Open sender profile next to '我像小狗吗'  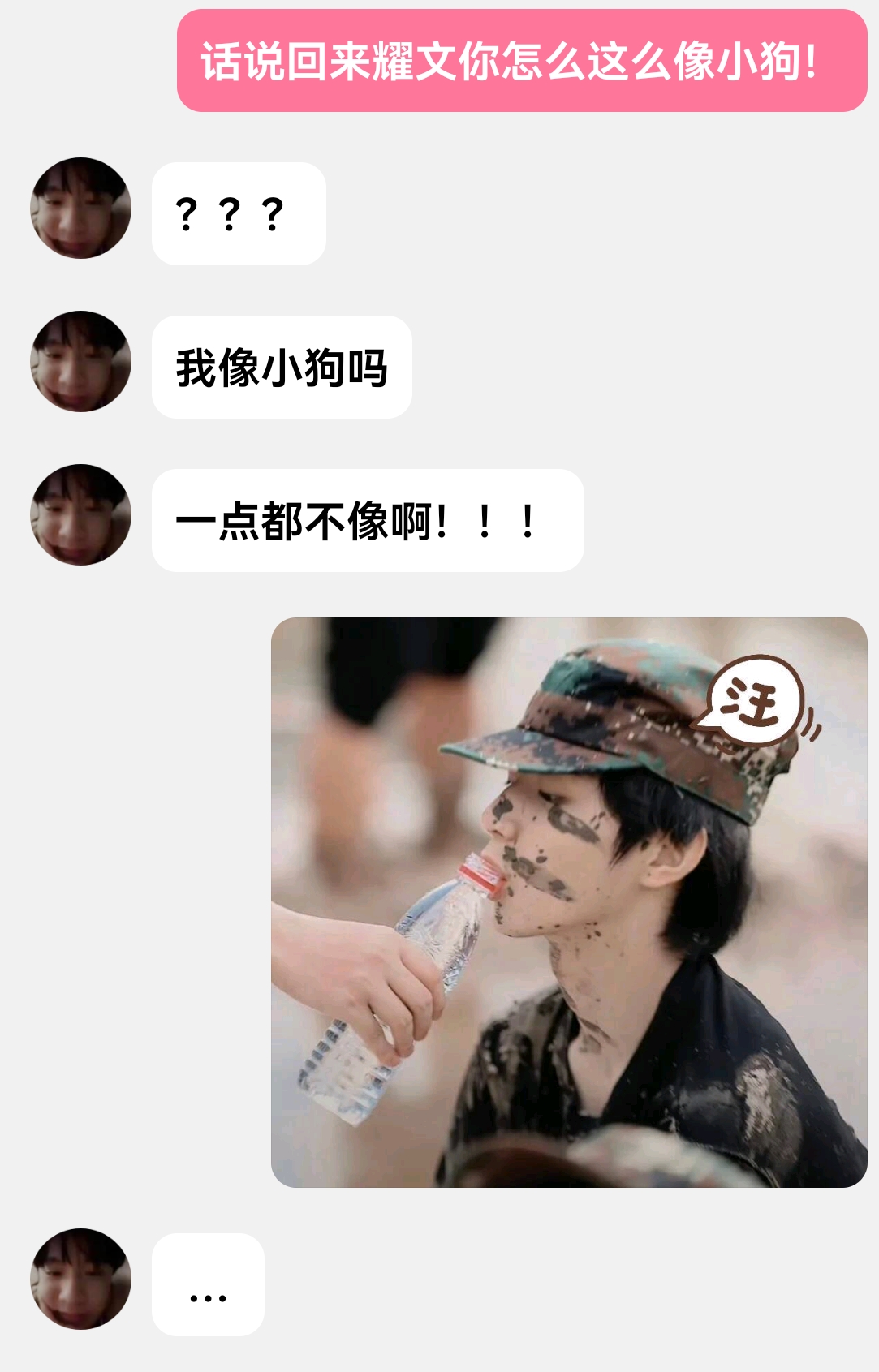[80, 362]
